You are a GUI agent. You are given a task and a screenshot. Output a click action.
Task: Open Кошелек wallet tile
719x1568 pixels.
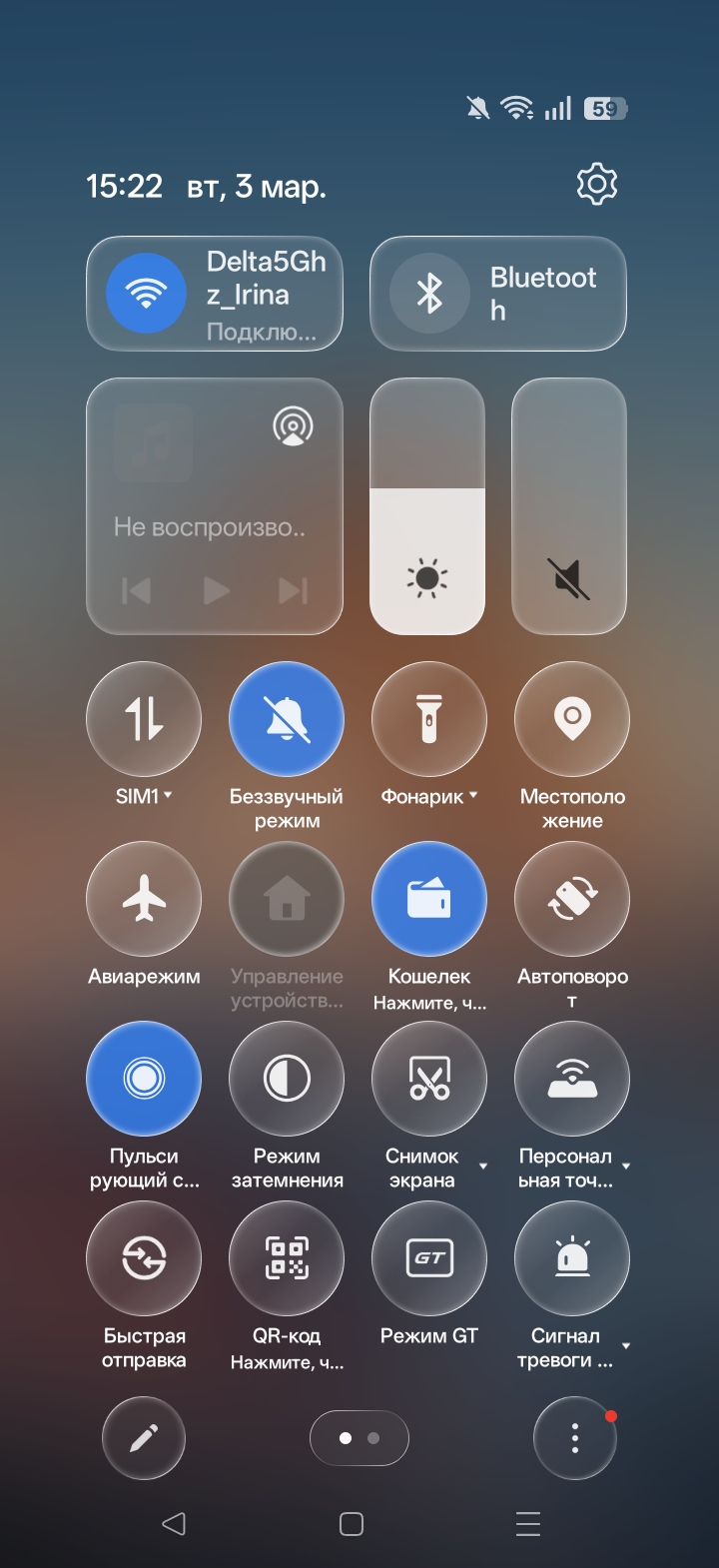(429, 899)
